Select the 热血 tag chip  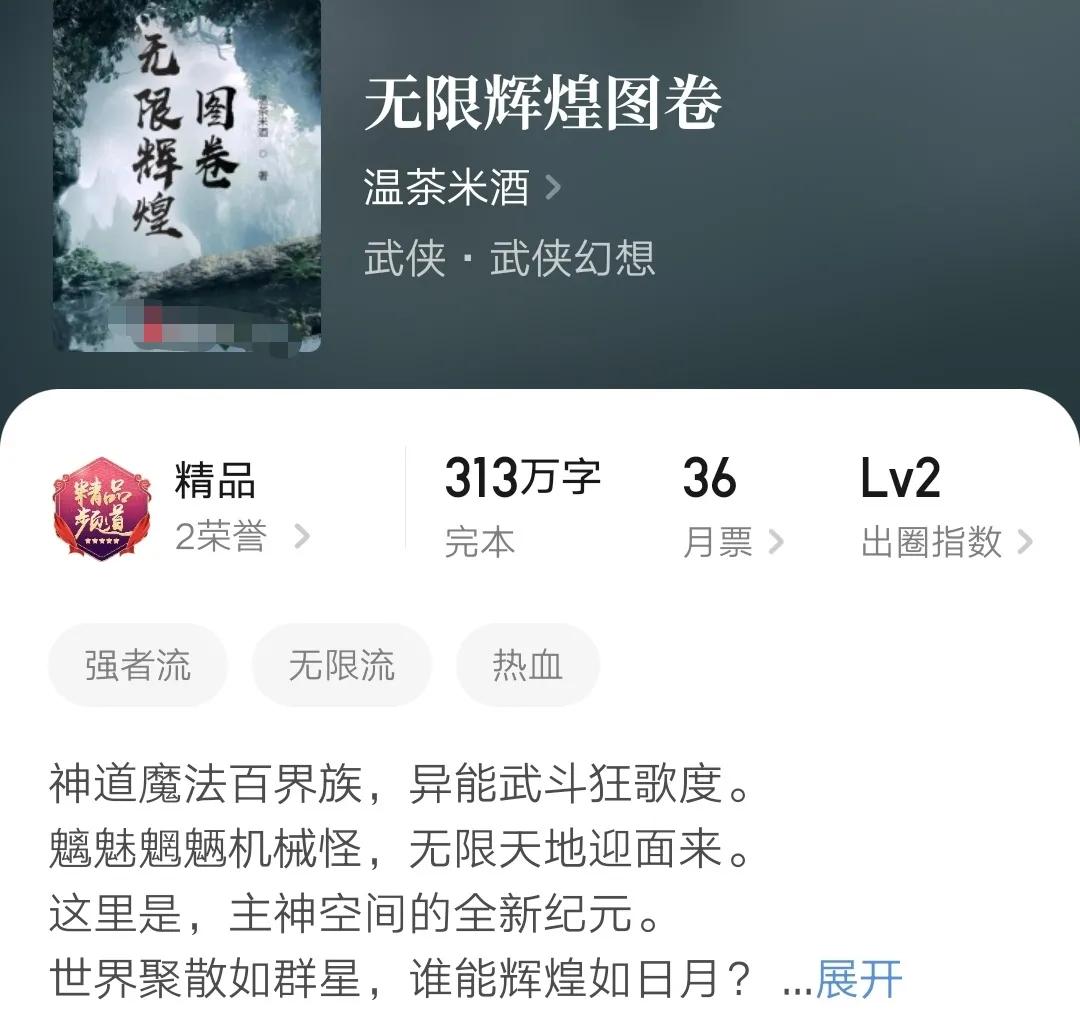527,665
